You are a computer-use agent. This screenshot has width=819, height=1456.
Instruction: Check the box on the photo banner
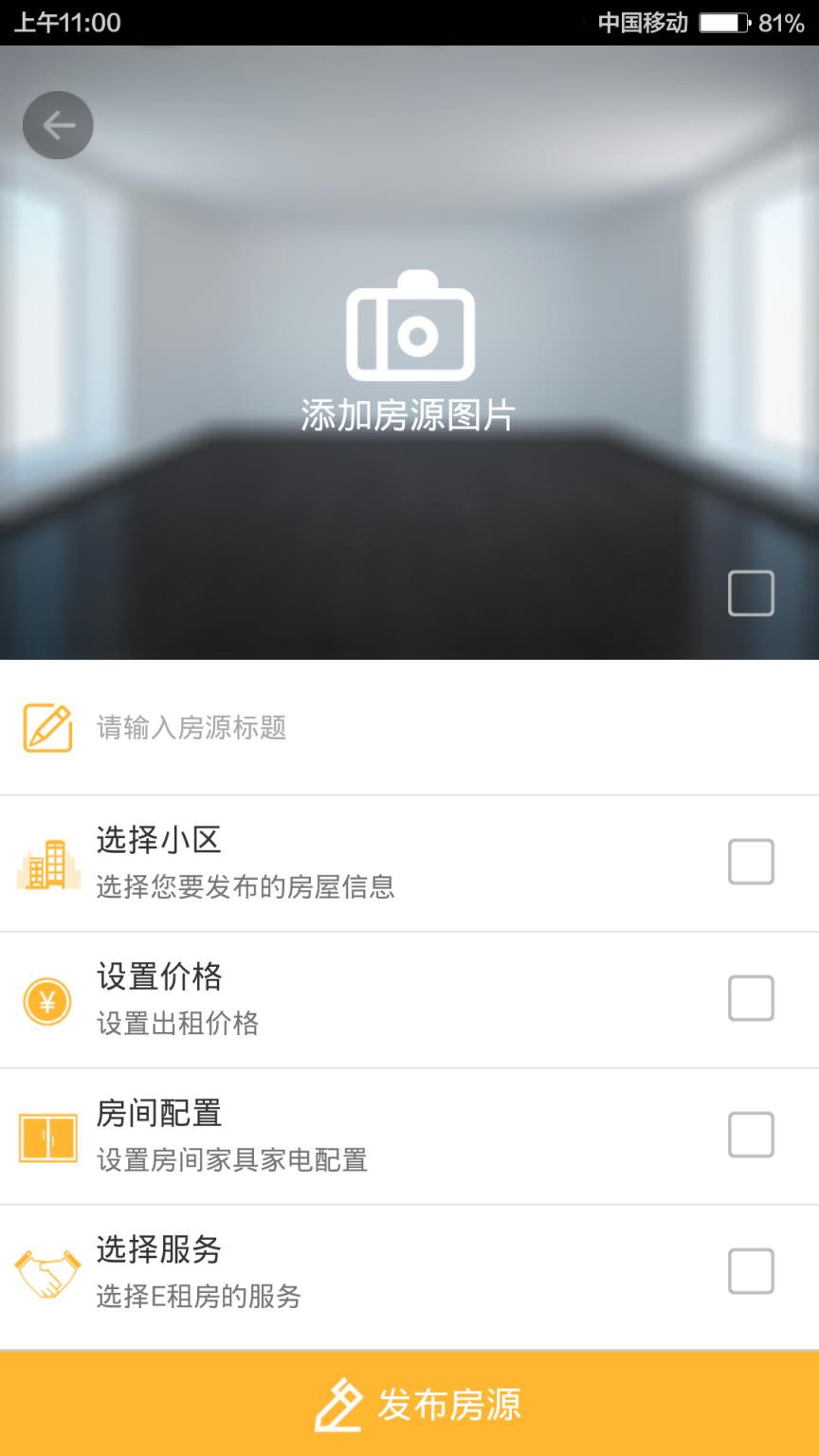point(753,592)
